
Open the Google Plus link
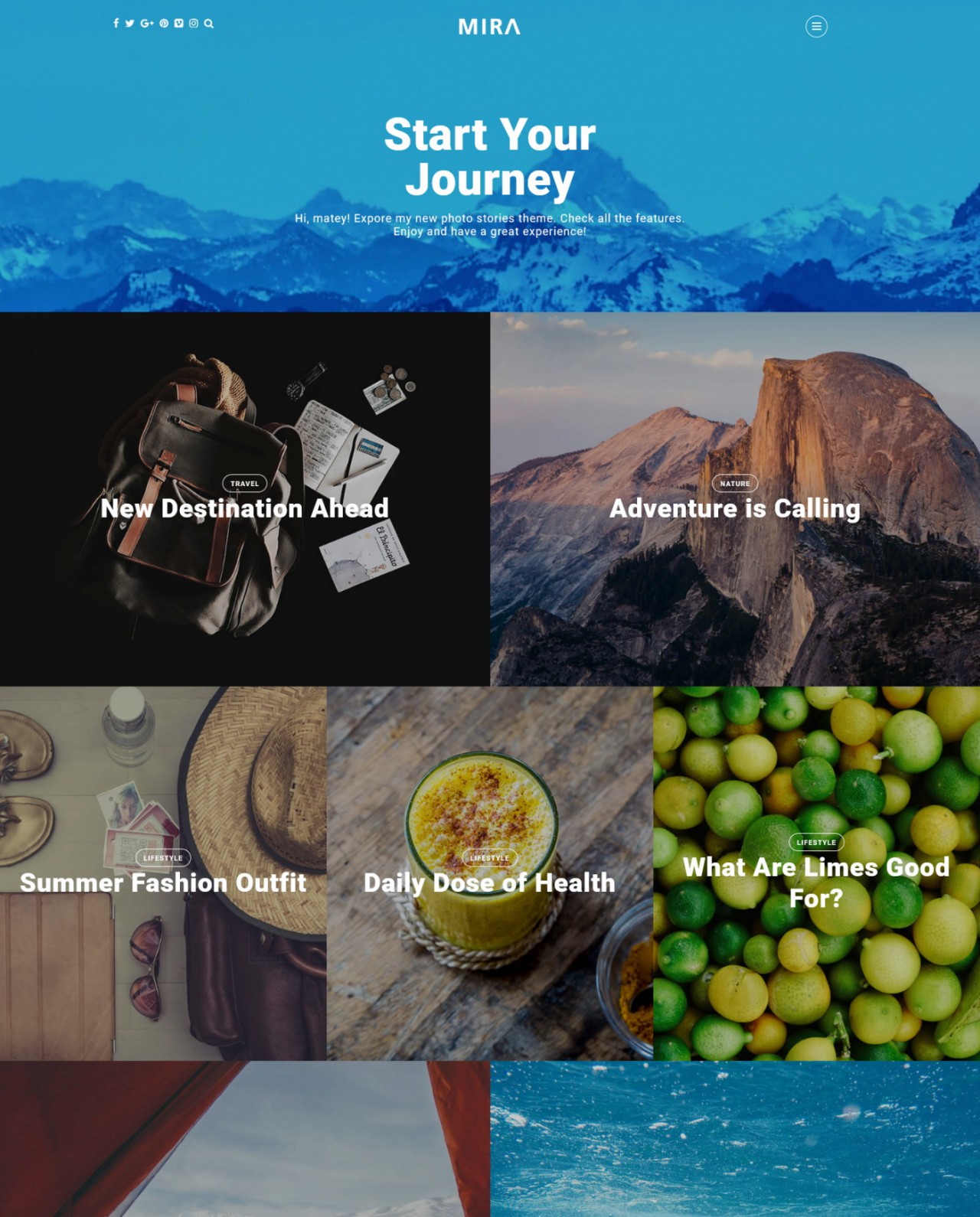pyautogui.click(x=147, y=24)
